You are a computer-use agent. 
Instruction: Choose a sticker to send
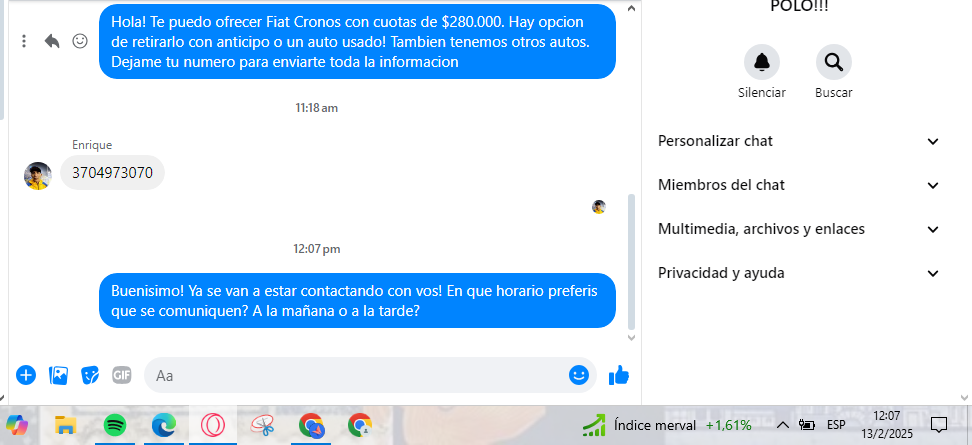coord(90,375)
